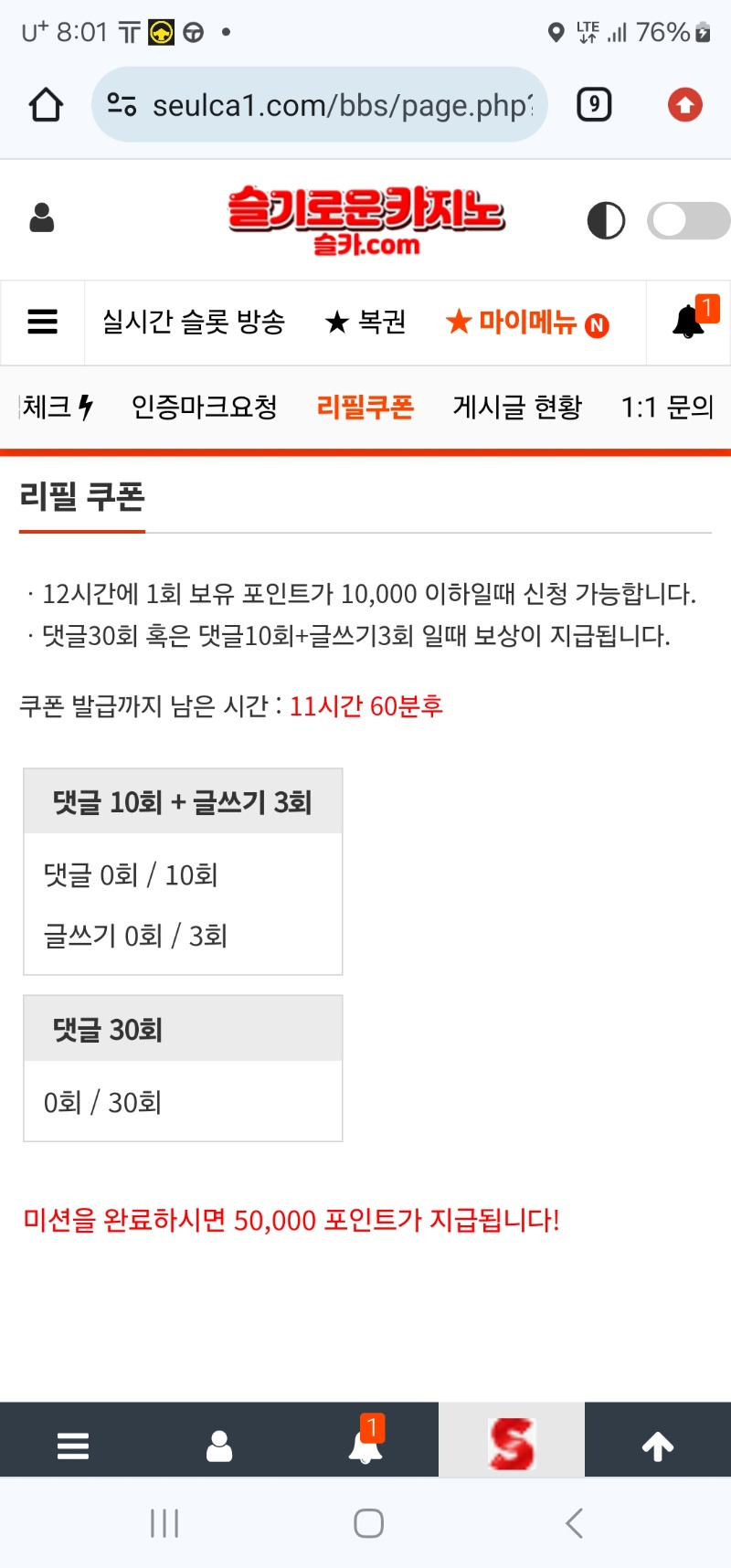The width and height of the screenshot is (731, 1568).
Task: Jump to top with the up arrow
Action: 658,1446
